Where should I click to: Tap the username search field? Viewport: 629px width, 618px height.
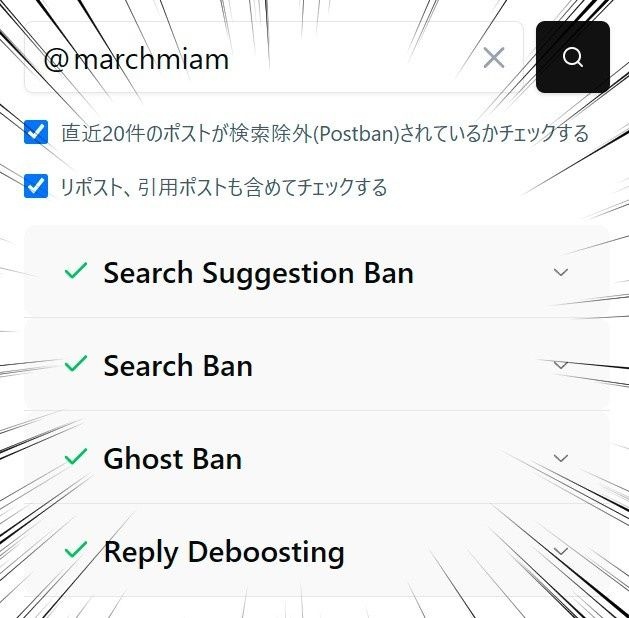click(x=250, y=59)
